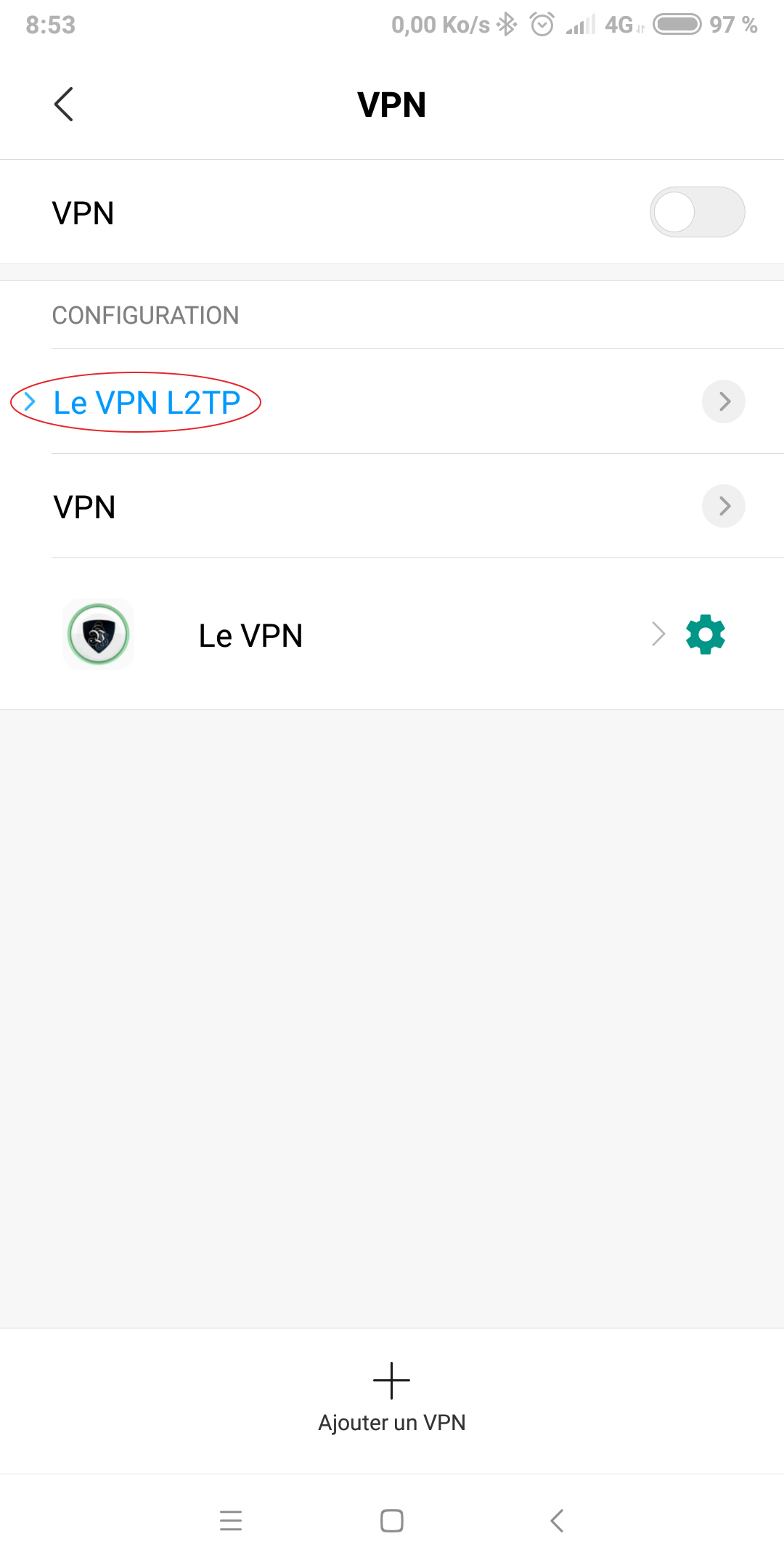Go to the home screen

pos(392,1520)
